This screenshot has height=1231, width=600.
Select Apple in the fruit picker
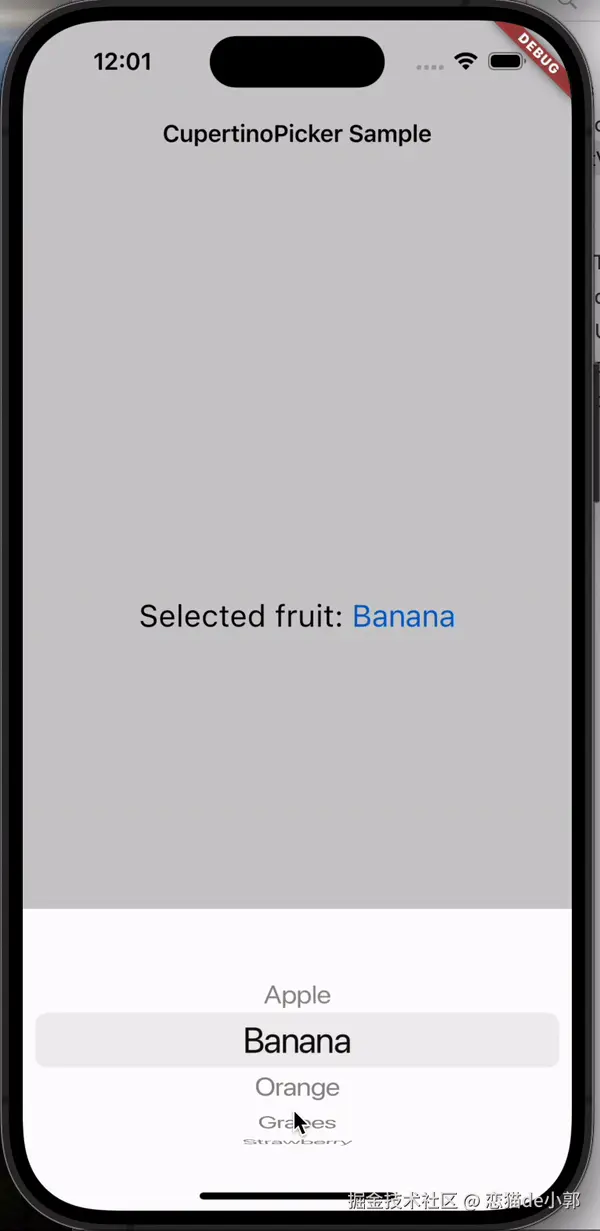click(x=297, y=995)
